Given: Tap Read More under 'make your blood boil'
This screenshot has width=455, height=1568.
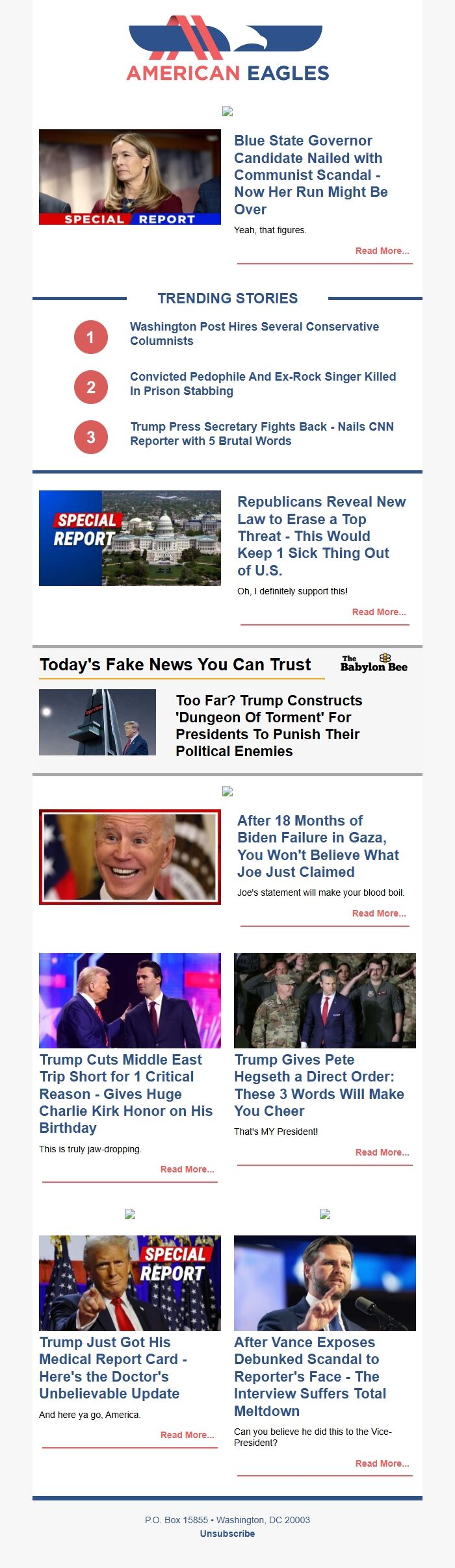Looking at the screenshot, I should coord(378,913).
